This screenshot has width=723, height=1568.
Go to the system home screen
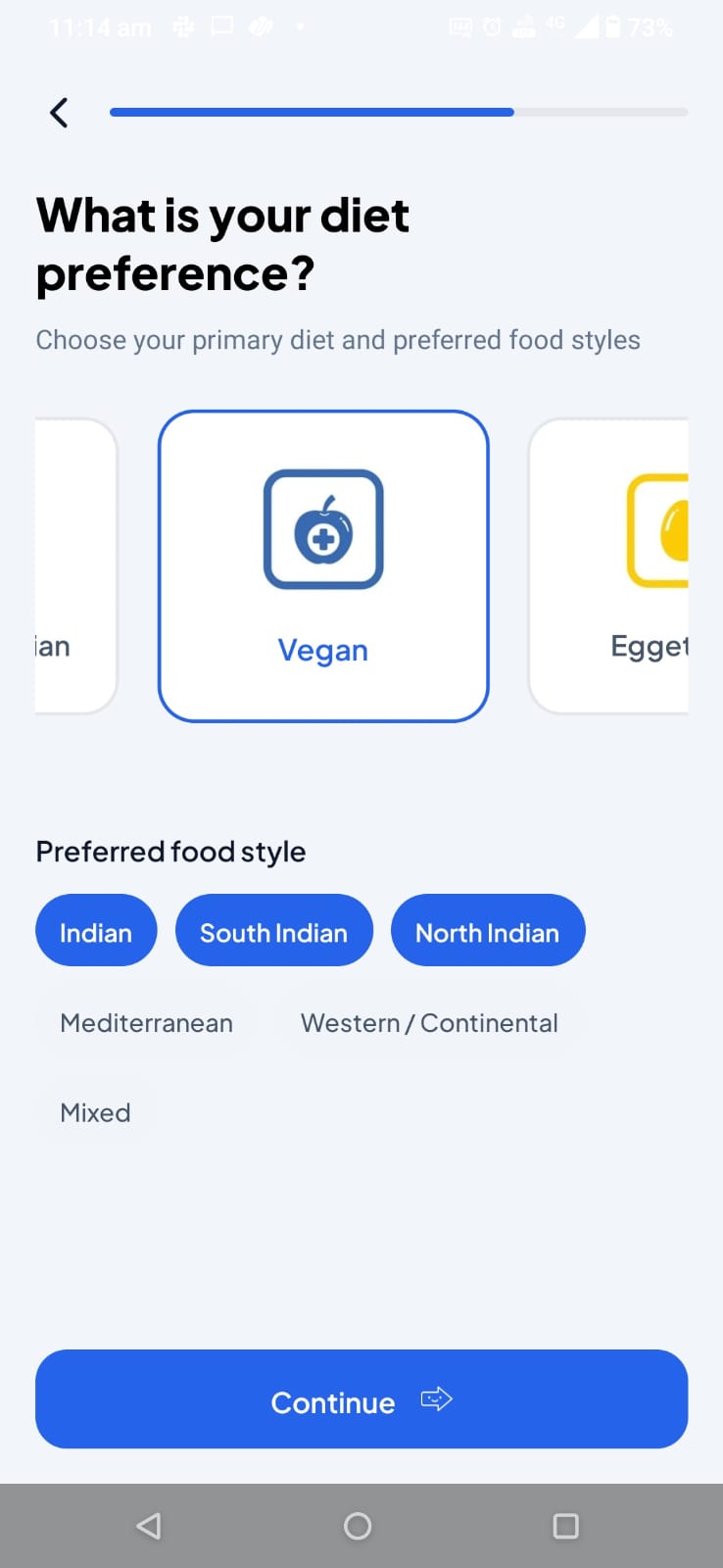point(358,1526)
